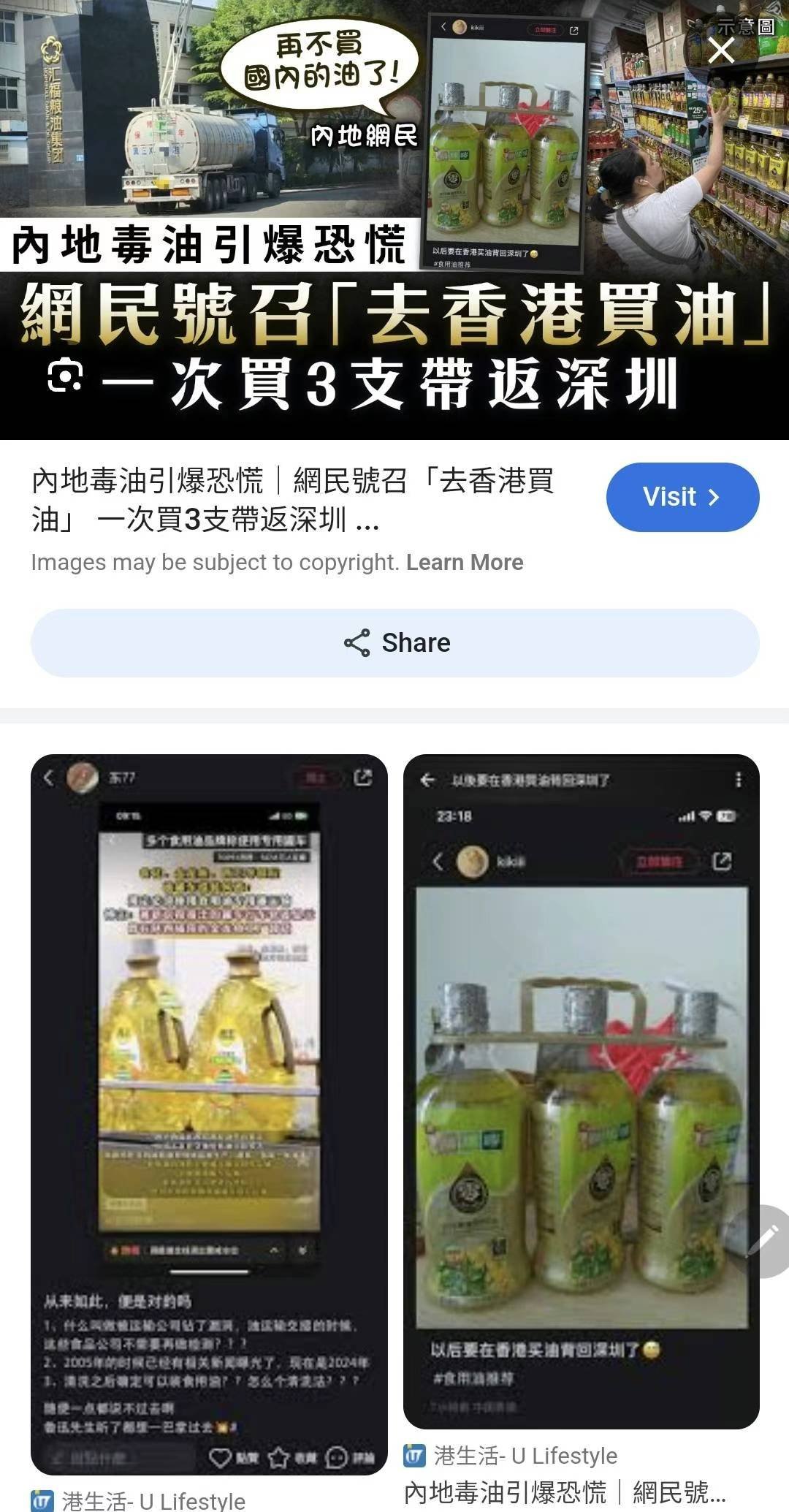Tap the floating edit pencil button
789x1512 pixels.
point(766,1241)
